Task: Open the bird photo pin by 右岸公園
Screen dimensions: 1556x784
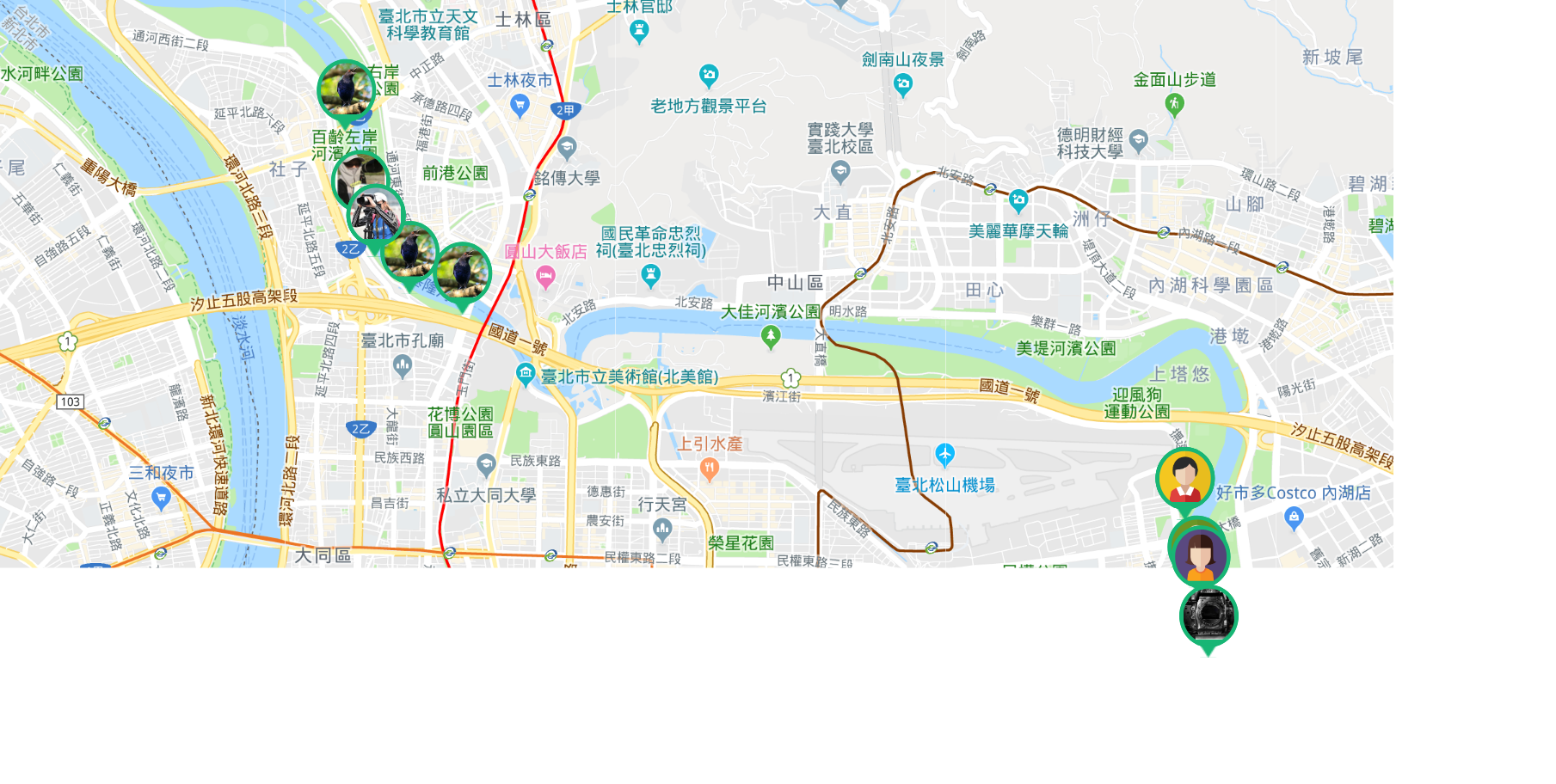Action: pos(346,89)
